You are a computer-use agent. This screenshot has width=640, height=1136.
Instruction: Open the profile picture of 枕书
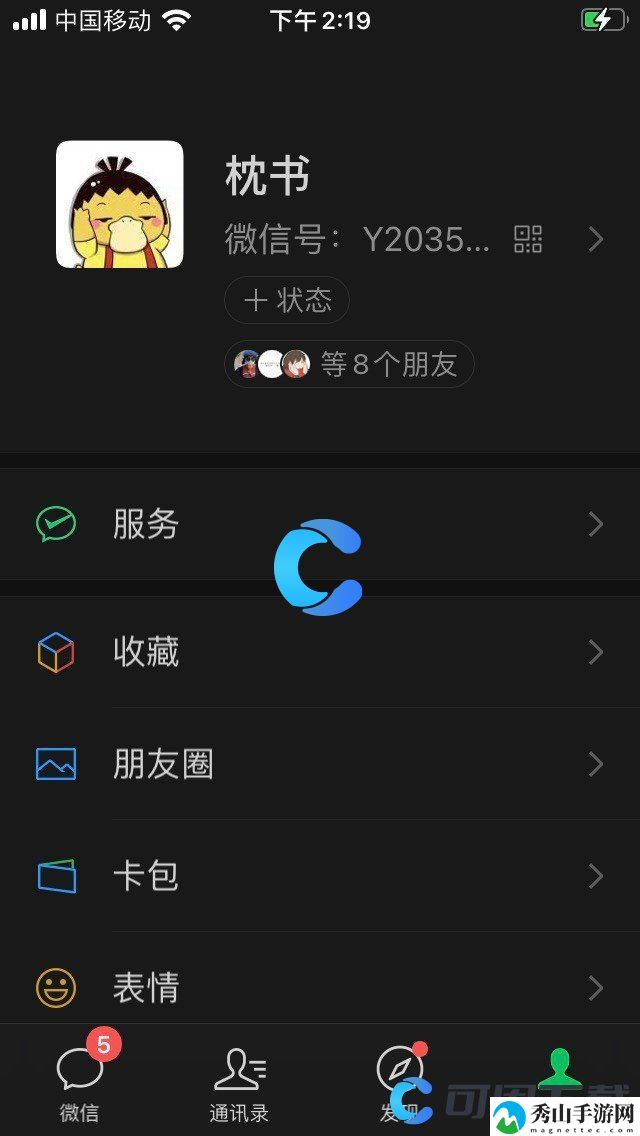(119, 204)
